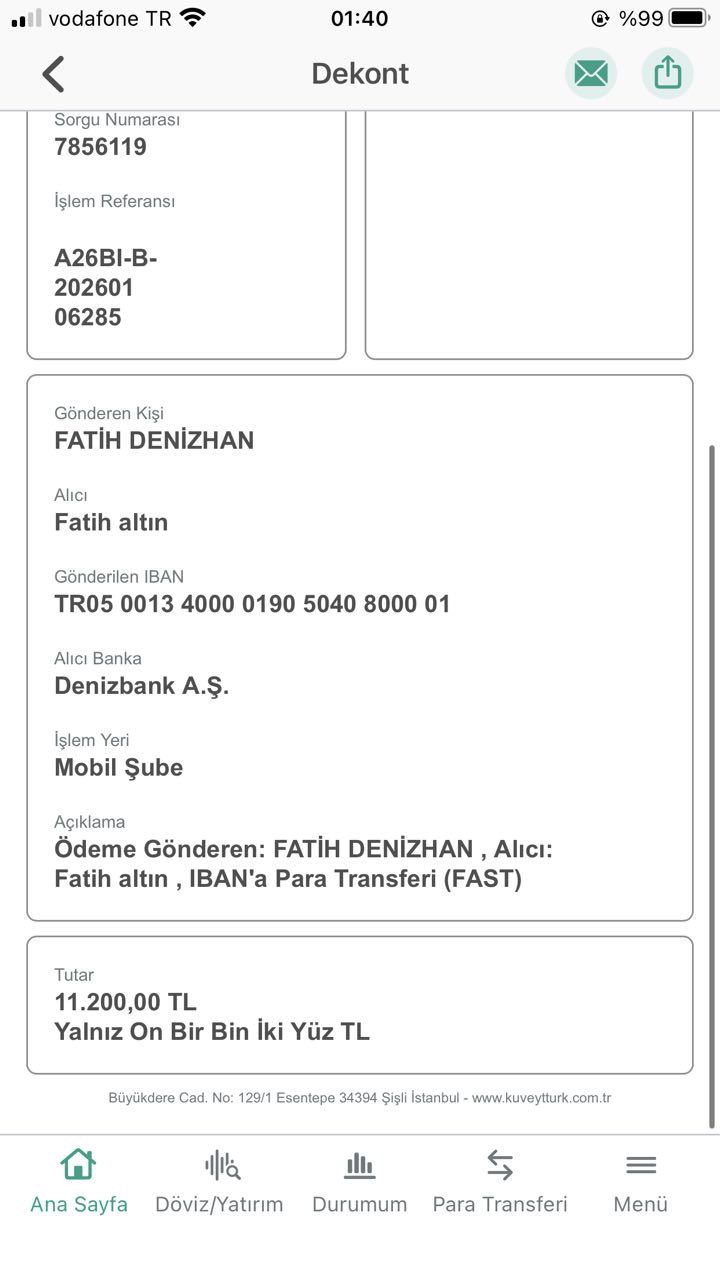Screen dimensions: 720x1280
Task: Share the Dekont receipt
Action: pyautogui.click(x=667, y=73)
